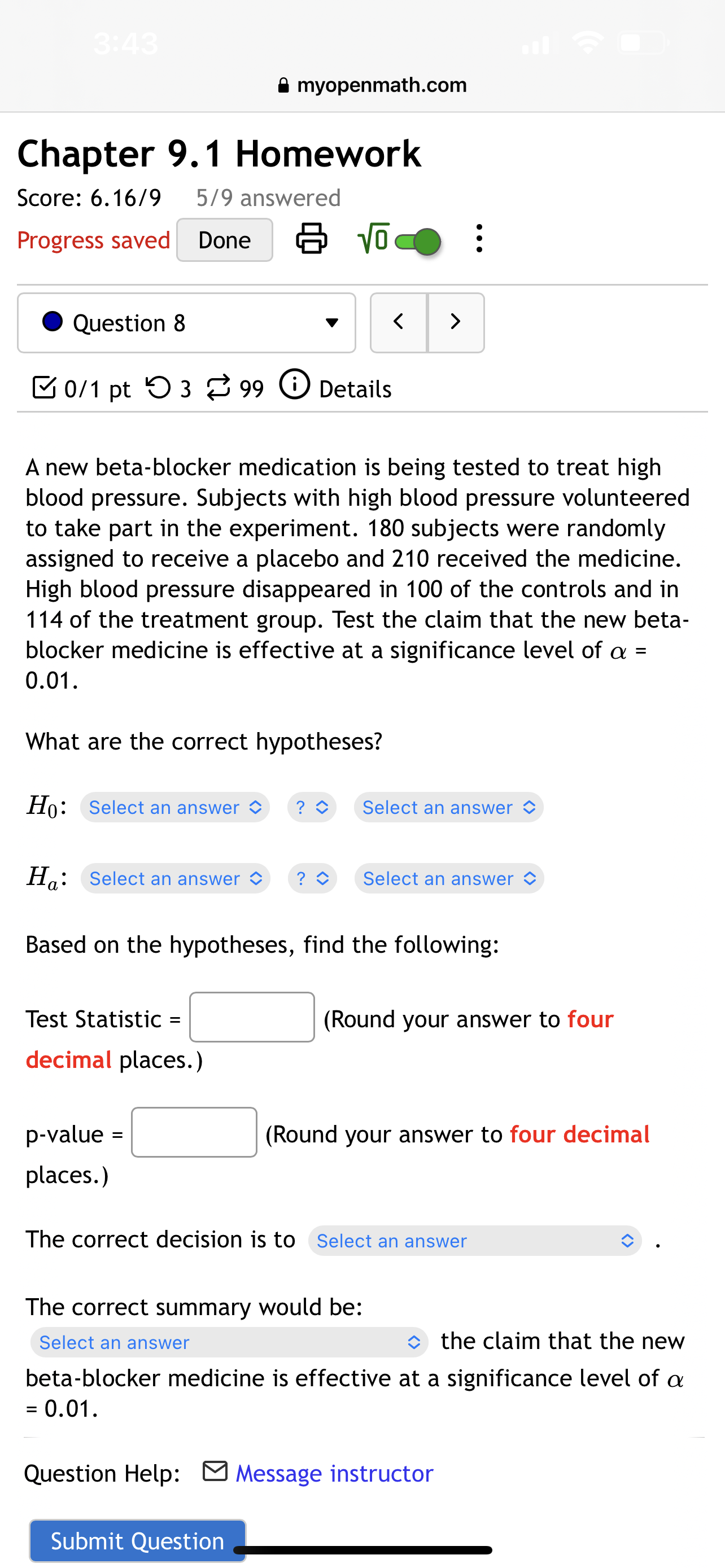
Task: Open the Question 8 selector dropdown
Action: pyautogui.click(x=186, y=323)
